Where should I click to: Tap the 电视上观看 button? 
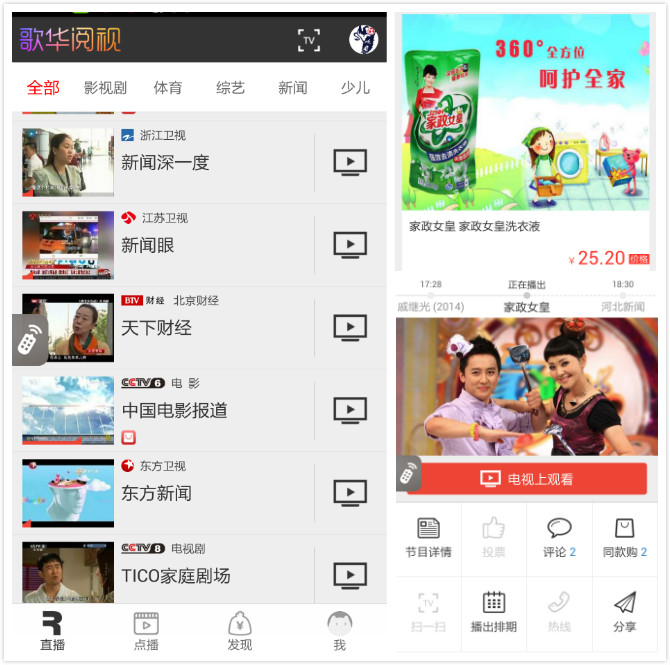pos(526,479)
